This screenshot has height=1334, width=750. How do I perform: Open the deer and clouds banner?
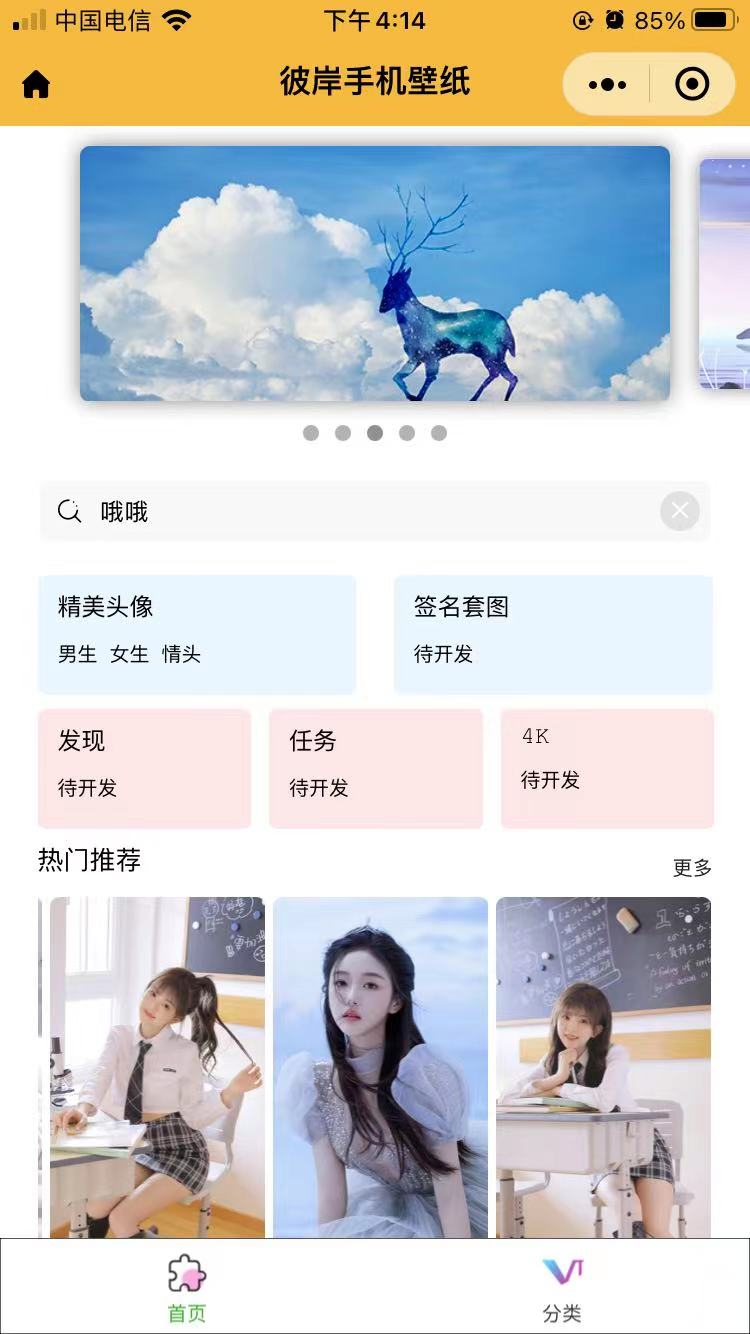[375, 273]
